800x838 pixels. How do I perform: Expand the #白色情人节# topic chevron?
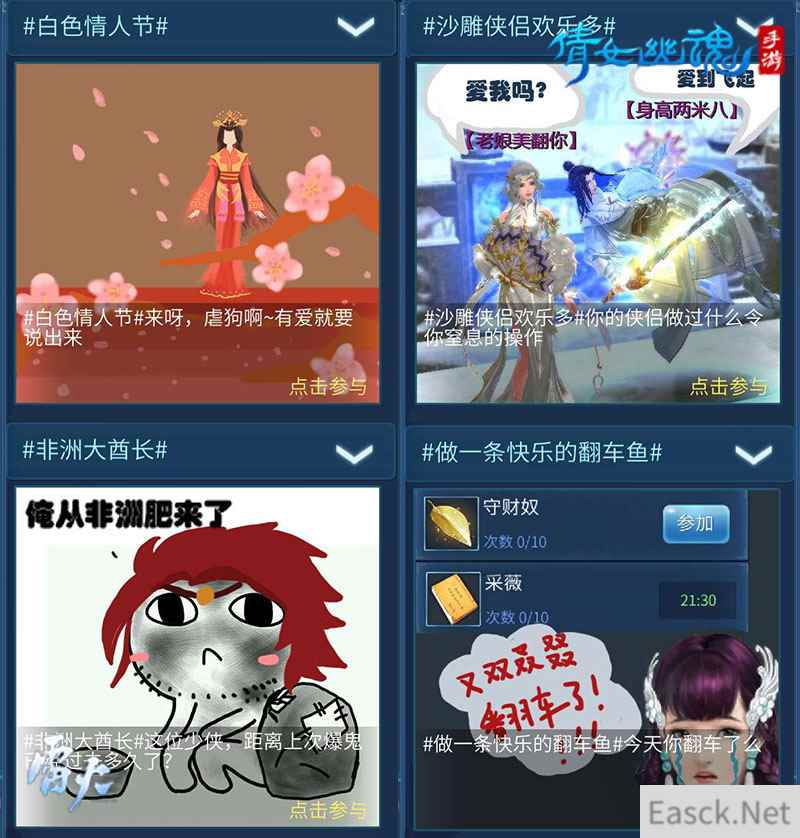point(354,27)
